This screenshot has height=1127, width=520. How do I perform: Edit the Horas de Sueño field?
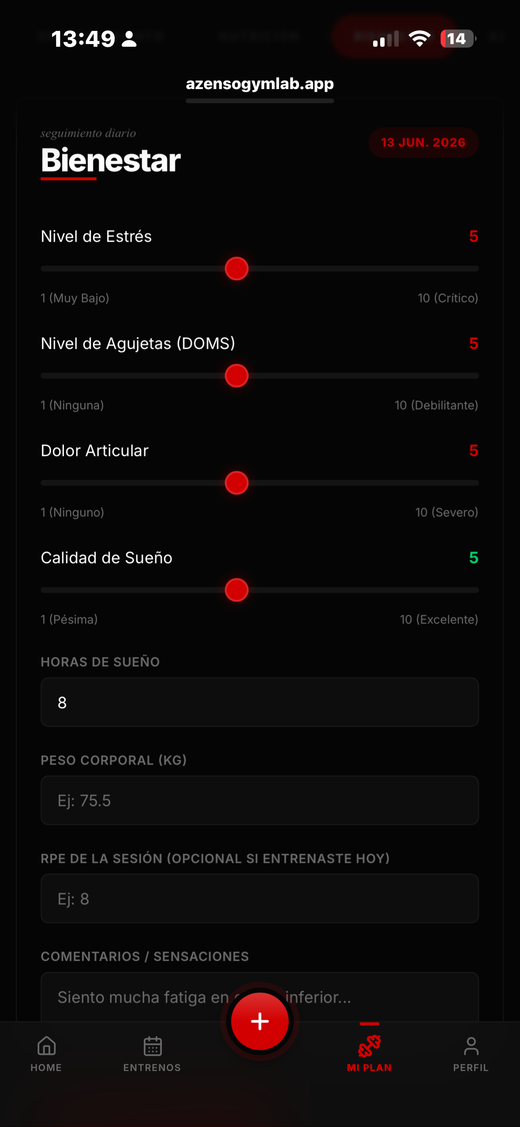click(260, 702)
